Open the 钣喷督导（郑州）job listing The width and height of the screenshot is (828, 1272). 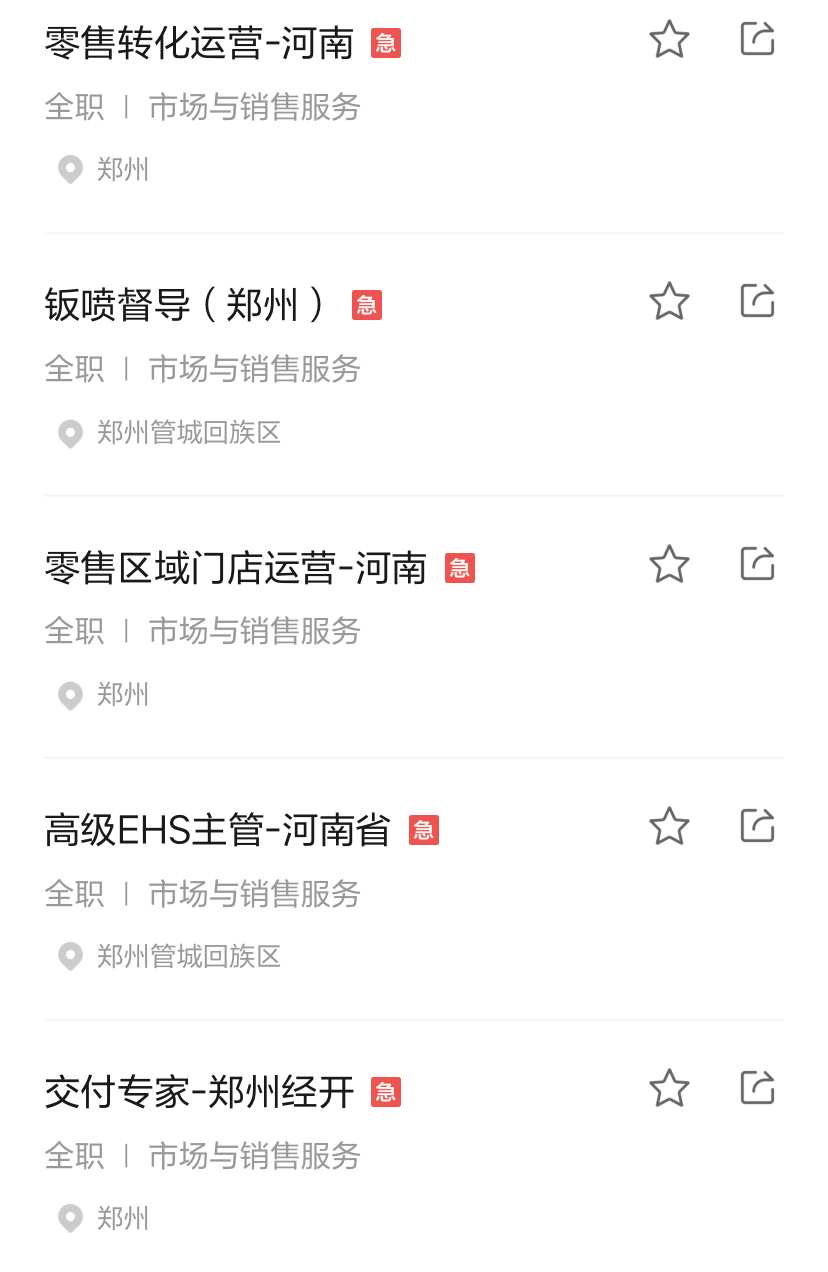pyautogui.click(x=185, y=305)
